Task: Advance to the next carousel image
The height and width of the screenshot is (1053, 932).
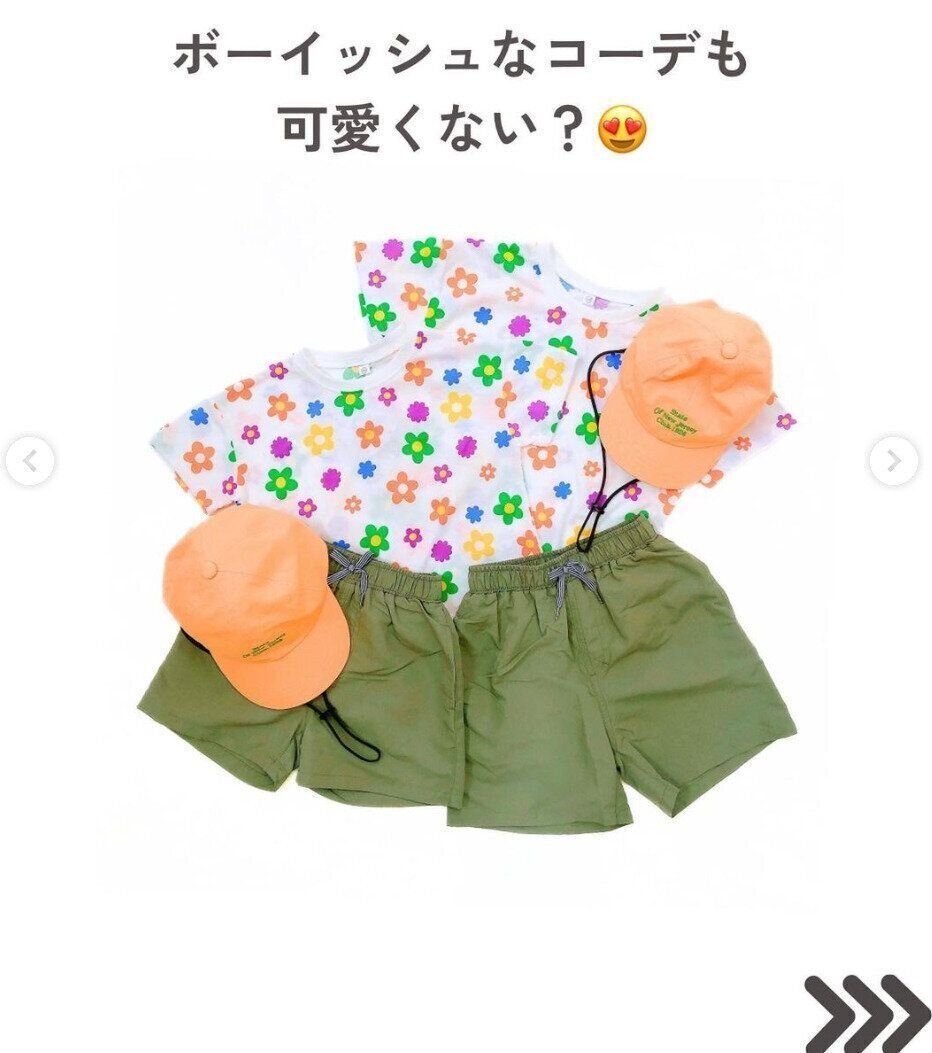Action: 893,462
